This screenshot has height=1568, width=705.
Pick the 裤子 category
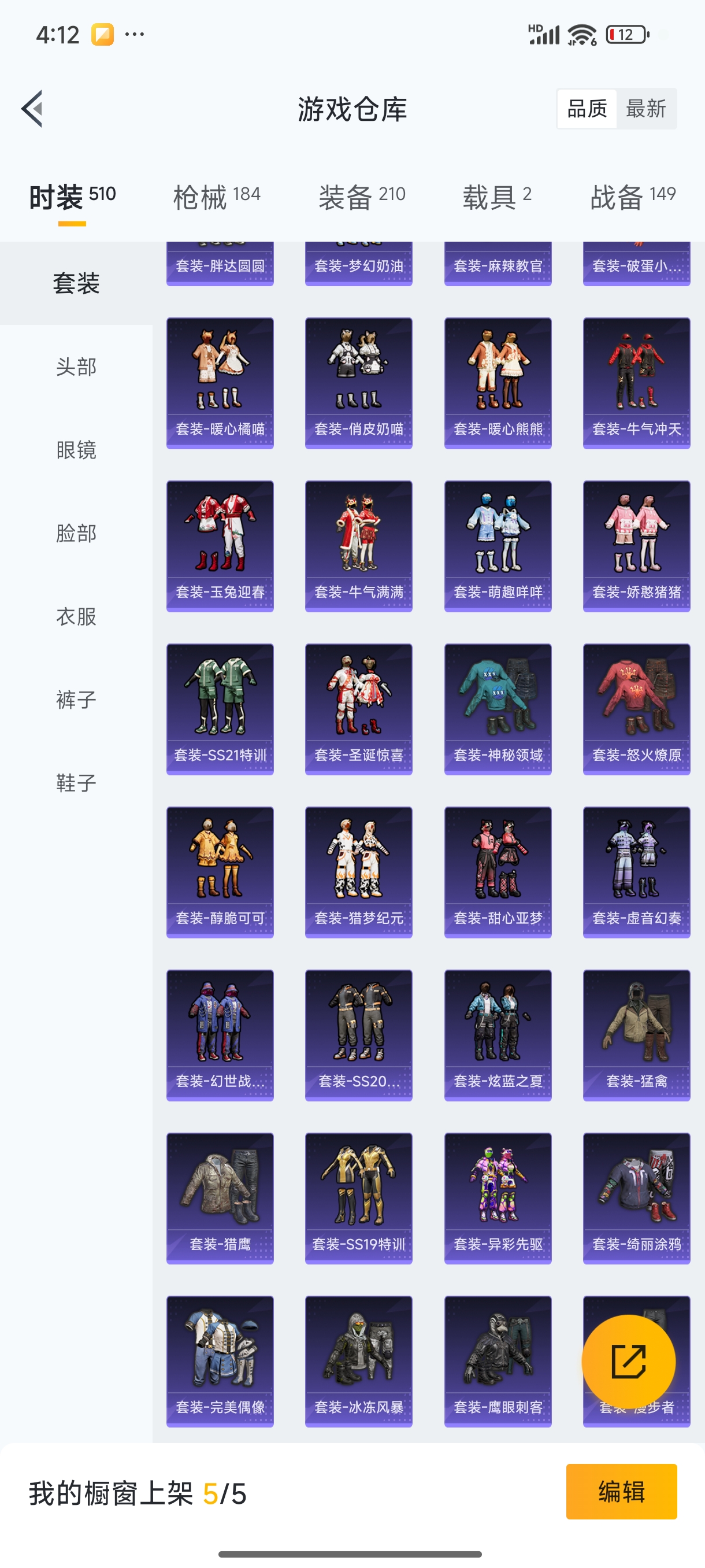pos(76,700)
